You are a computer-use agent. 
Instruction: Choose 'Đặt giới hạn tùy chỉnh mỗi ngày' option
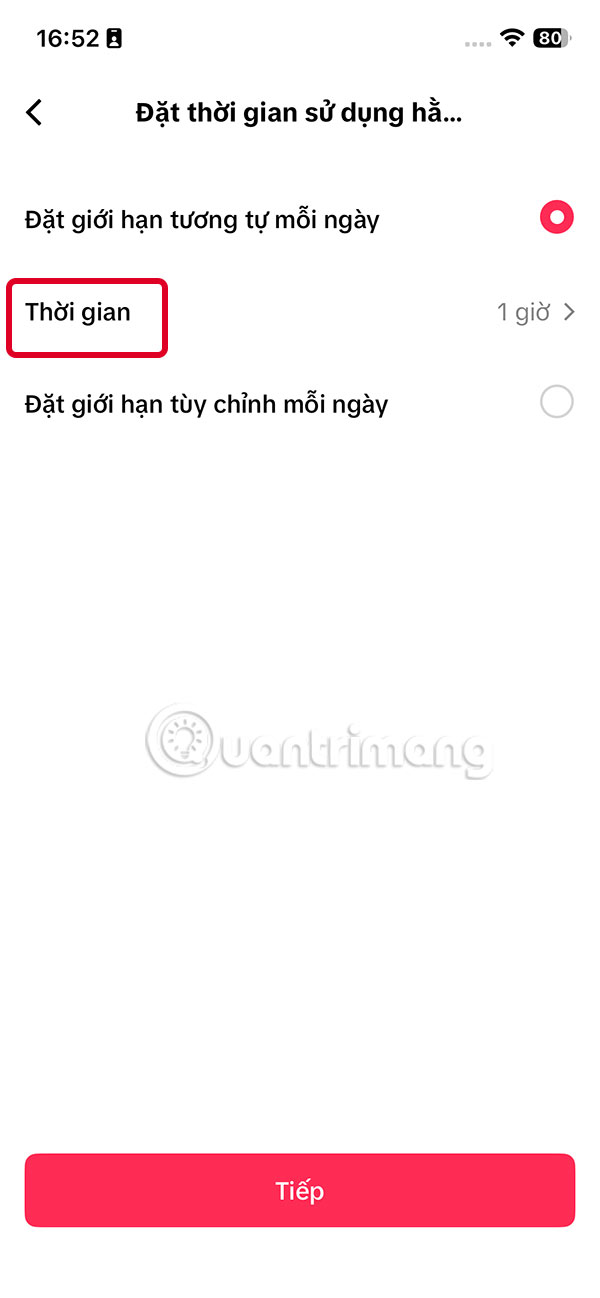556,403
